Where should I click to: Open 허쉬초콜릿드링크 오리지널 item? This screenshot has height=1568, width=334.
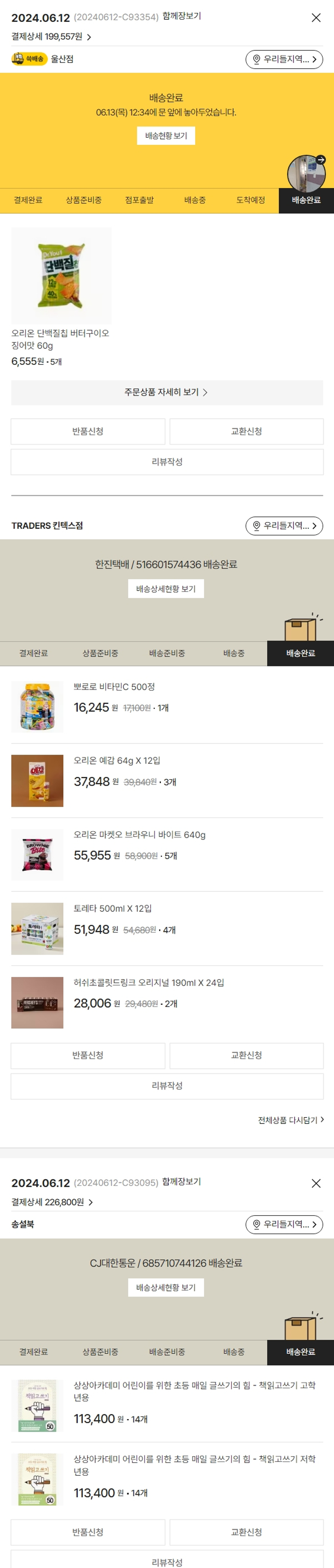[148, 982]
